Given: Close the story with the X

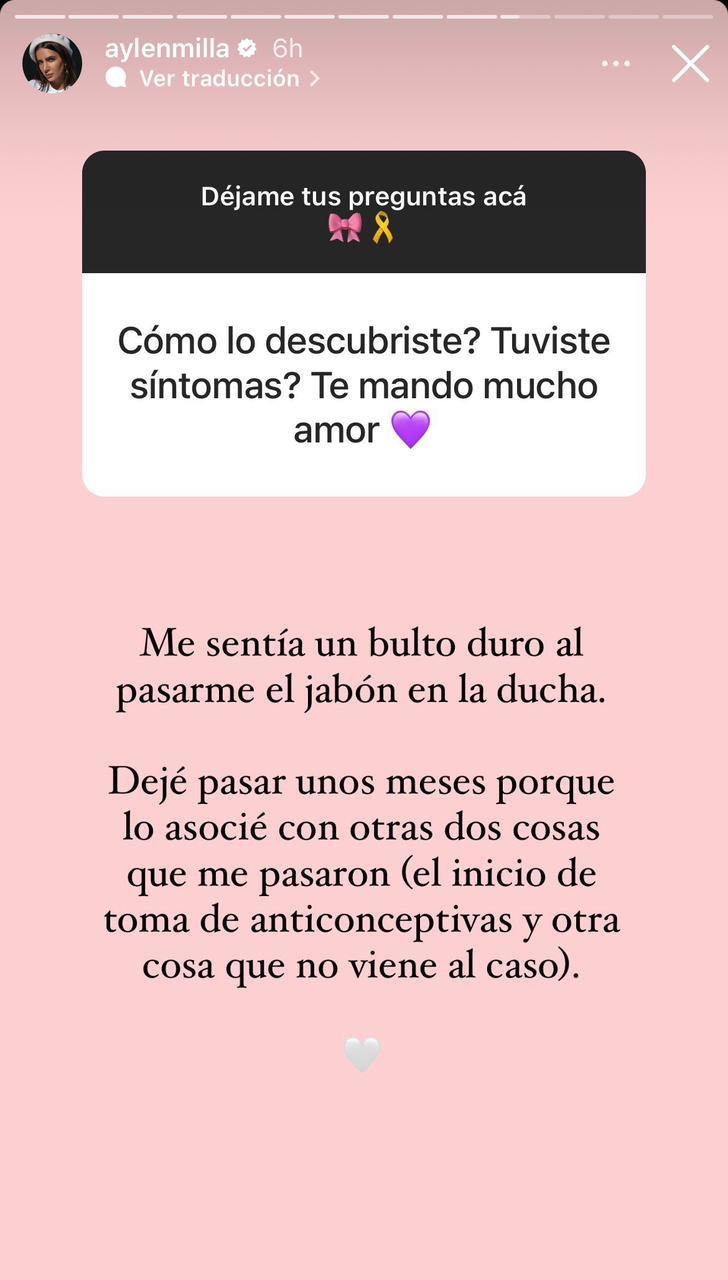Looking at the screenshot, I should (691, 63).
